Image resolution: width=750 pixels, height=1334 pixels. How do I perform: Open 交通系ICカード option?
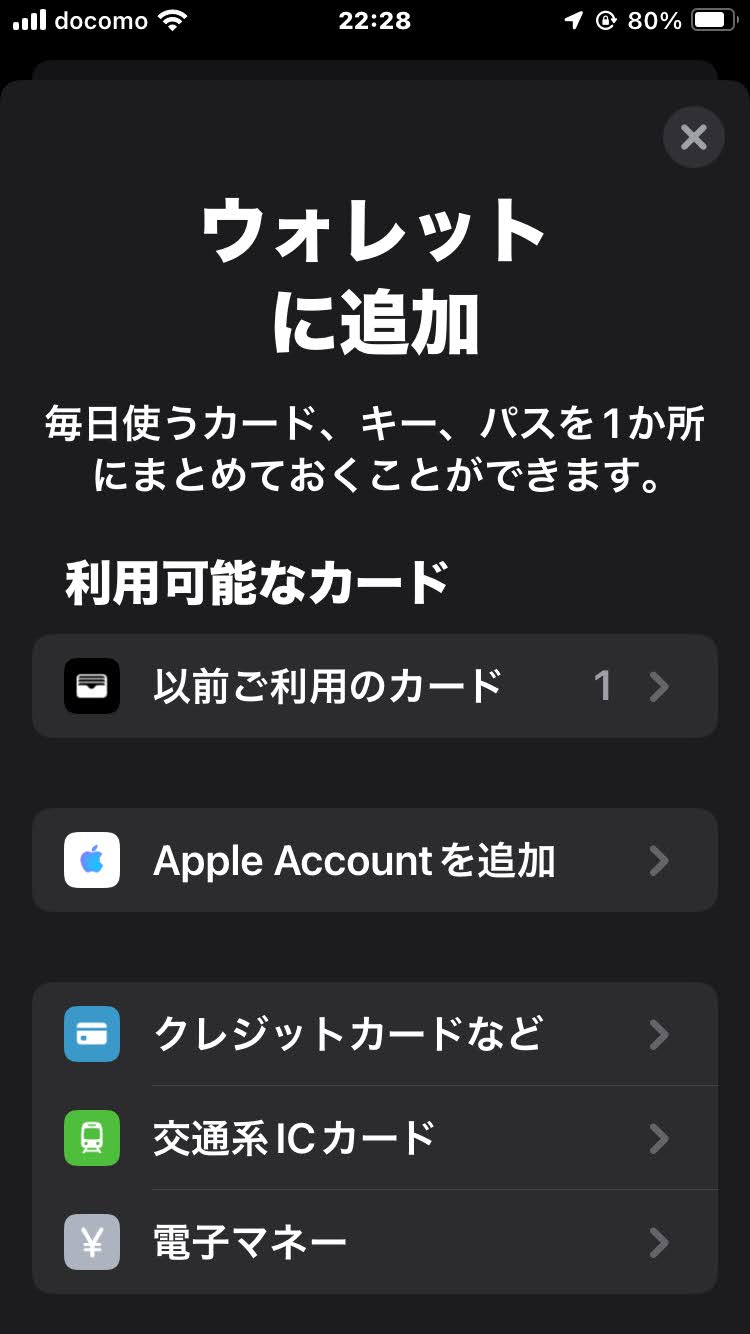[375, 1138]
